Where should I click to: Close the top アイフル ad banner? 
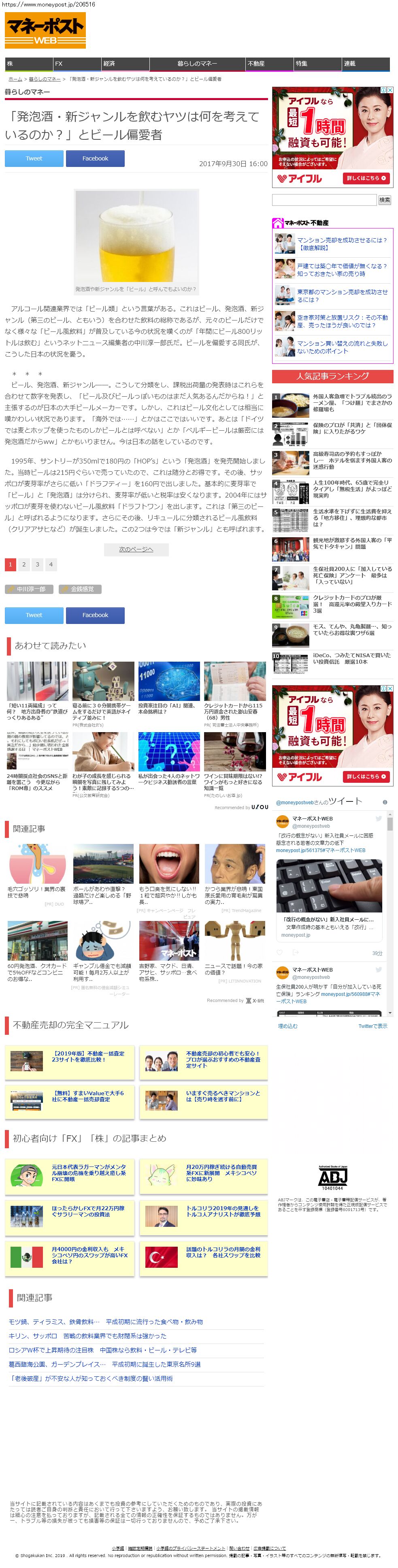390,90
